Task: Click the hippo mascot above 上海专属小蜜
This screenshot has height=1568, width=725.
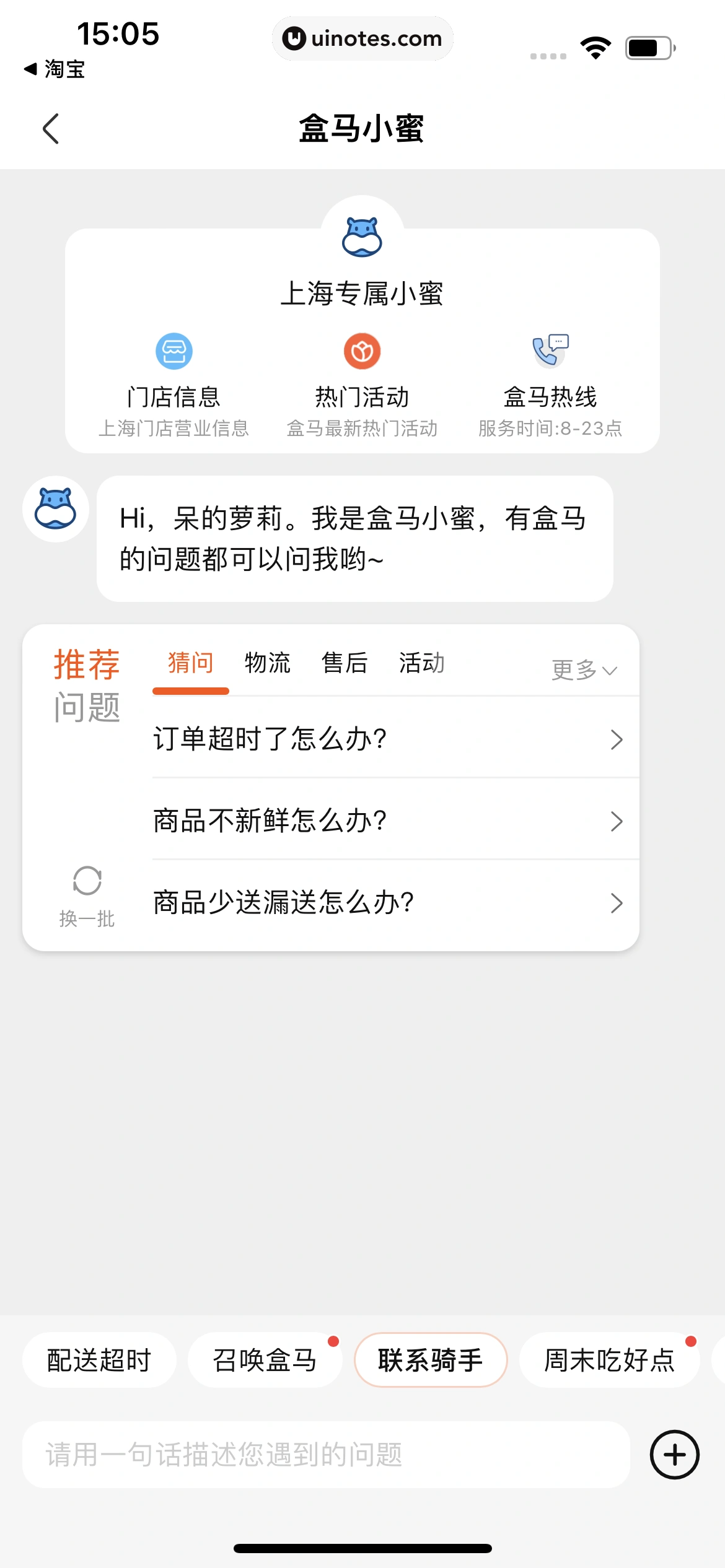Action: click(x=362, y=237)
